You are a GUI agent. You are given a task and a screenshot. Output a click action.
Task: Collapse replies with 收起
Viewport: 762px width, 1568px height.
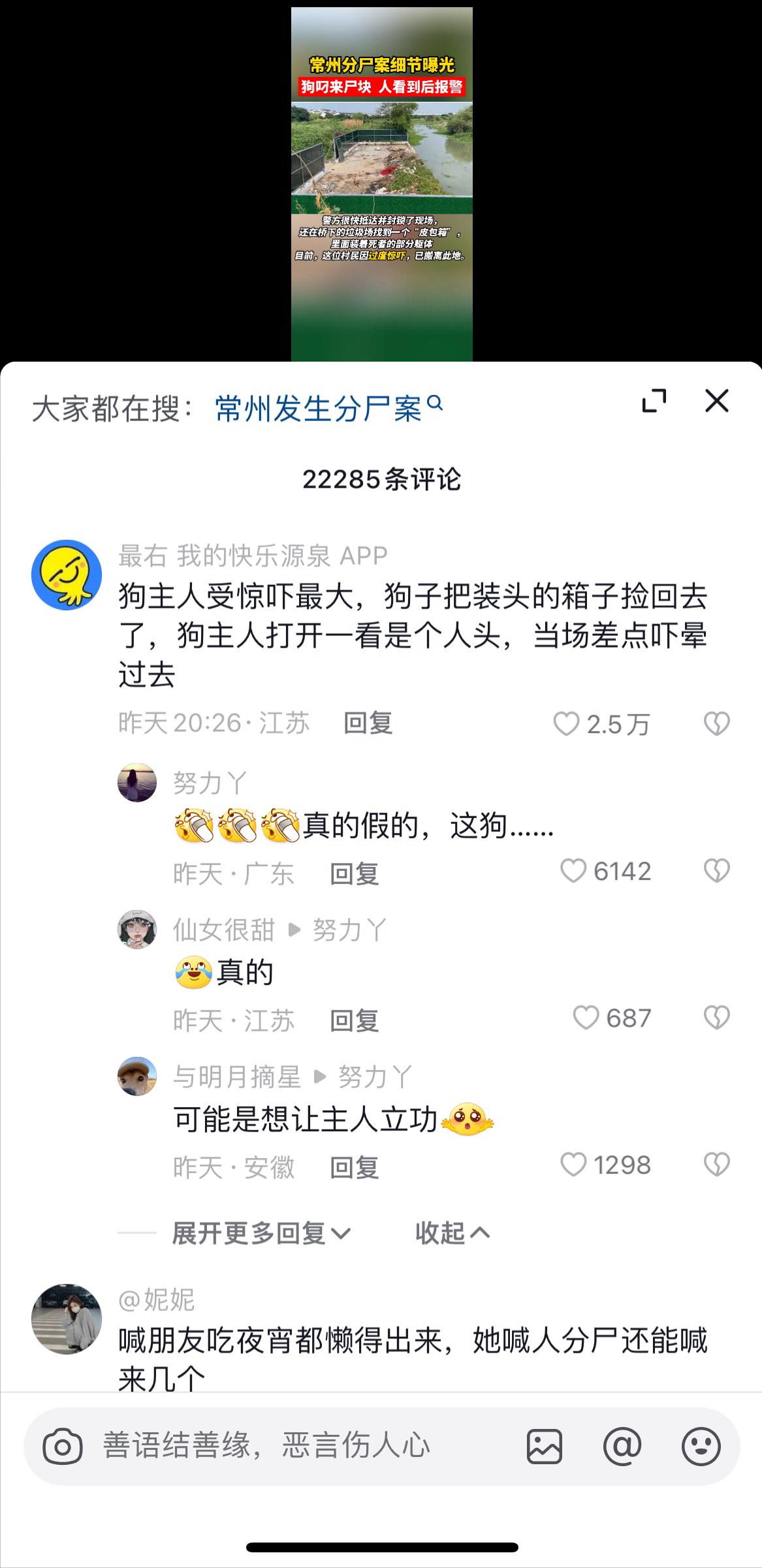click(x=452, y=1233)
